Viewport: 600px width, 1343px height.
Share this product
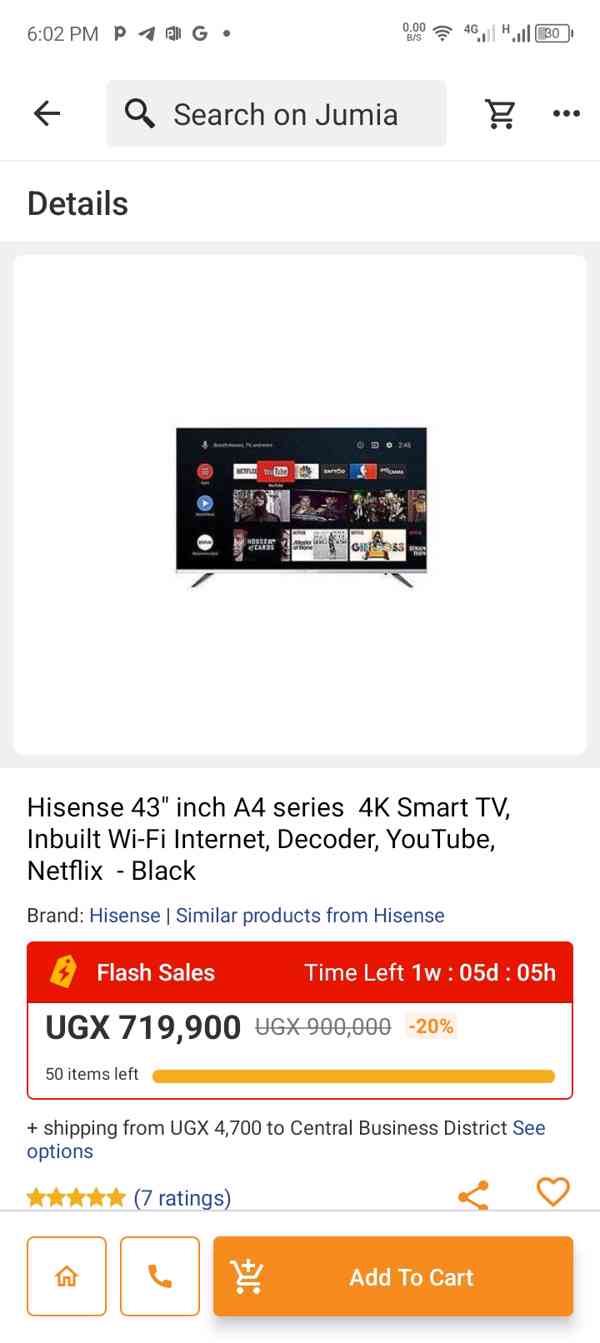coord(473,1194)
